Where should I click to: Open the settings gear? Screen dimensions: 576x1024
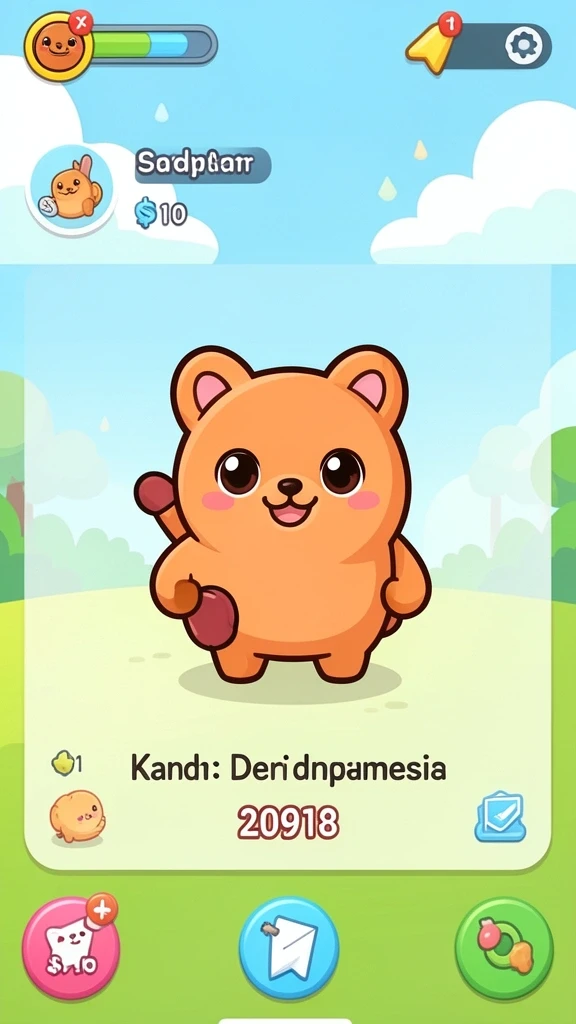pos(523,46)
